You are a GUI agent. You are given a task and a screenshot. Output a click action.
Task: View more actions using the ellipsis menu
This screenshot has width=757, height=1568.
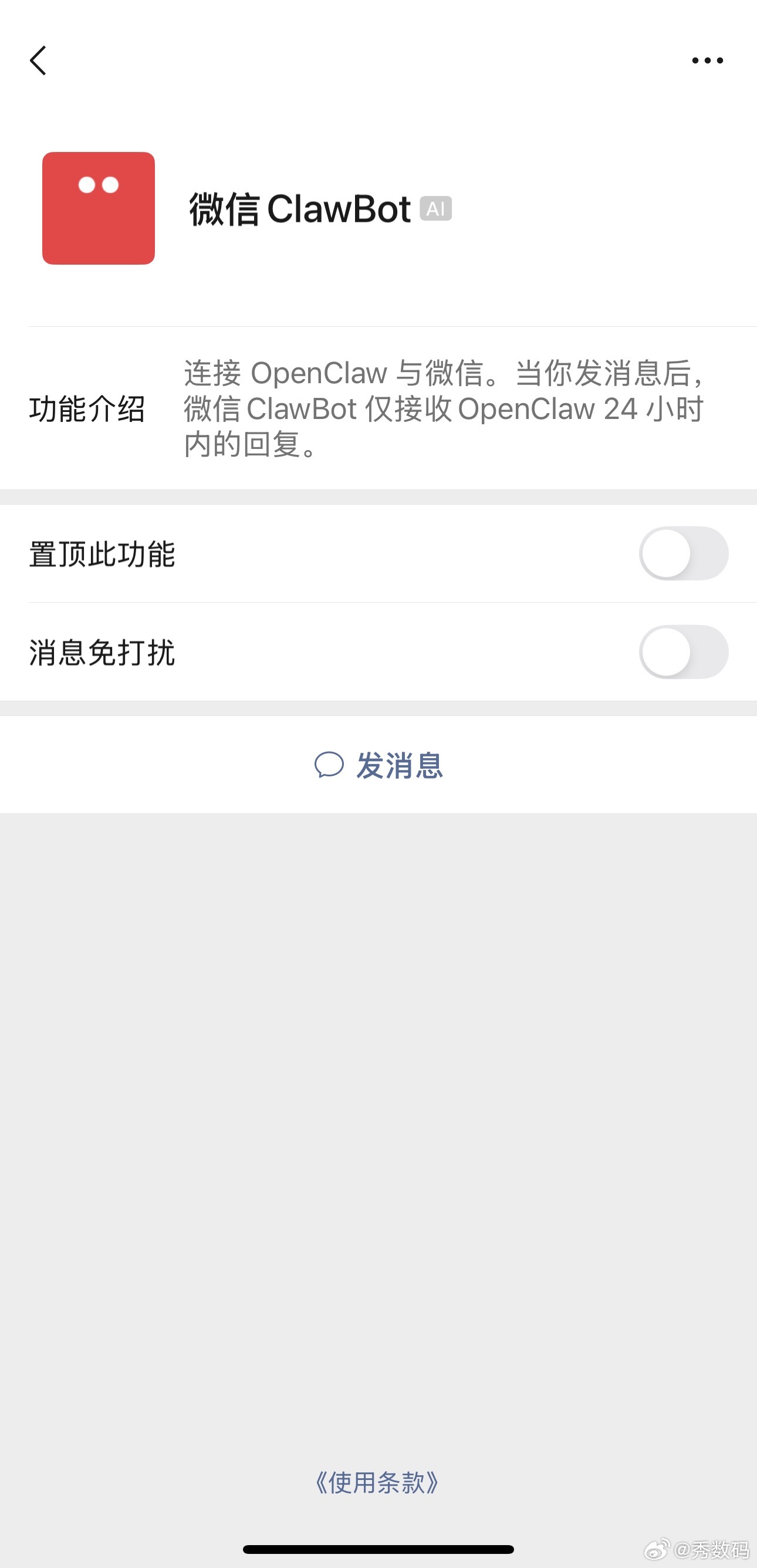(x=708, y=59)
